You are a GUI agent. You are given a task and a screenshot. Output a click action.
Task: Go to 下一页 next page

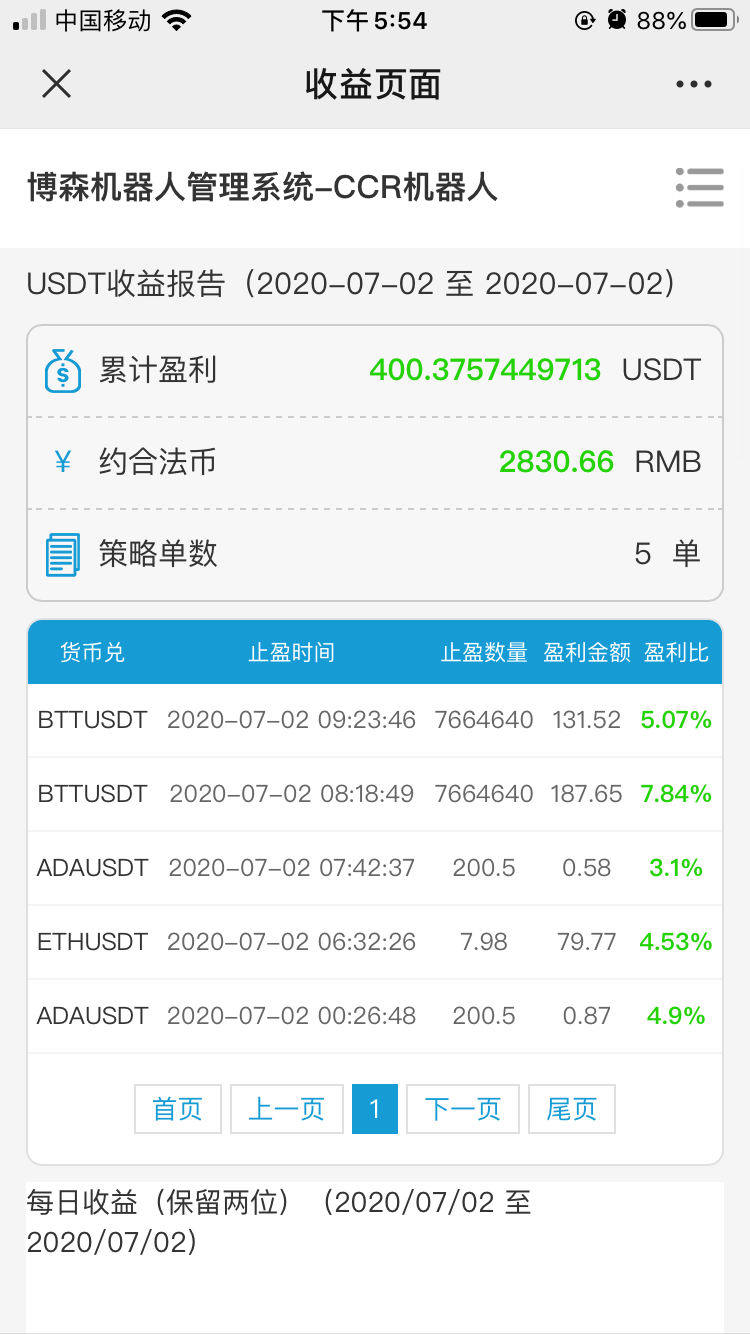coord(463,1109)
